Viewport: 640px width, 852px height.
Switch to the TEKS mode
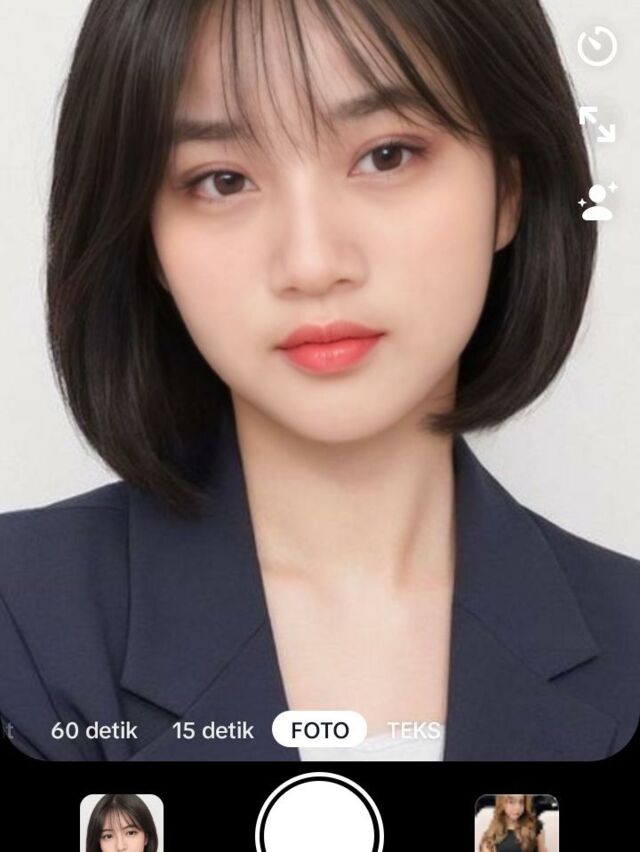click(414, 730)
